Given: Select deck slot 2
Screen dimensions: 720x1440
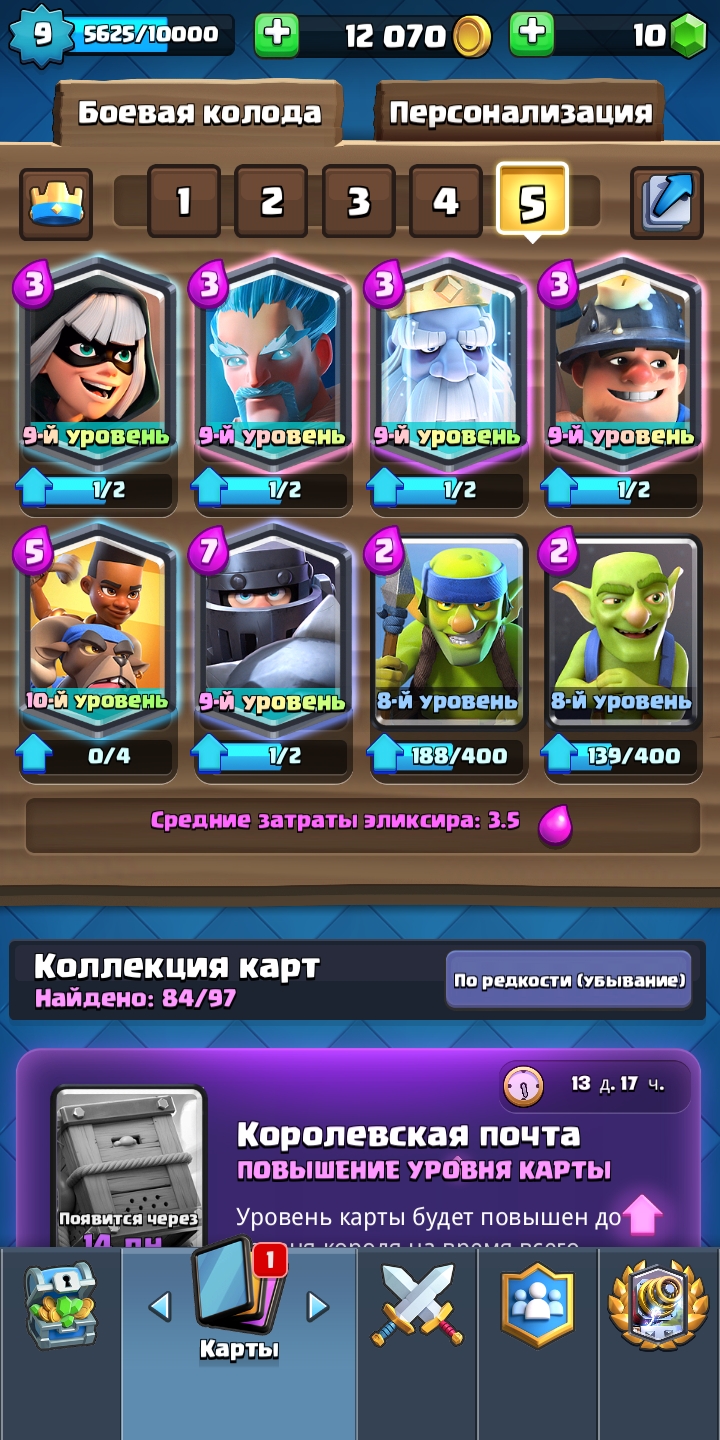Looking at the screenshot, I should (271, 202).
